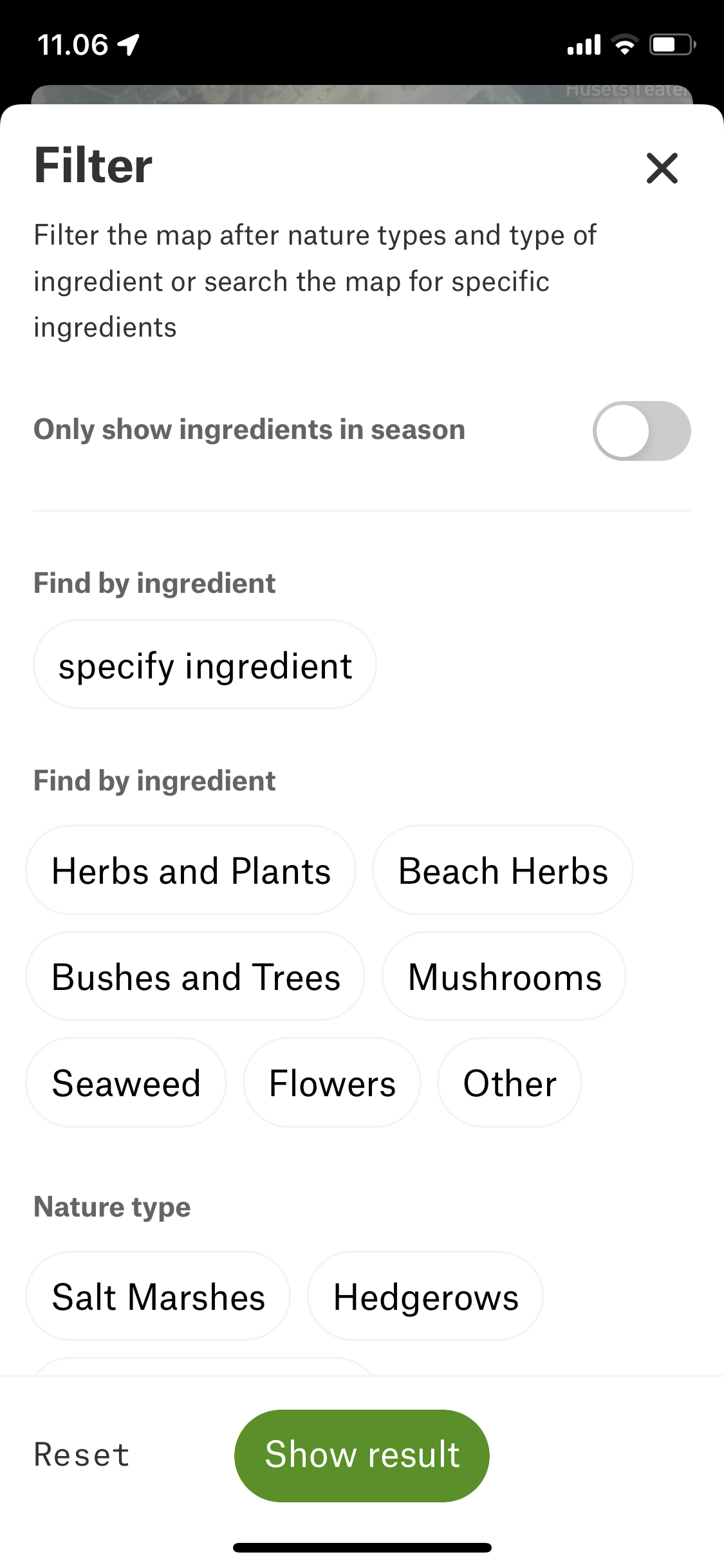Choose the Bushes and Trees filter

[196, 976]
